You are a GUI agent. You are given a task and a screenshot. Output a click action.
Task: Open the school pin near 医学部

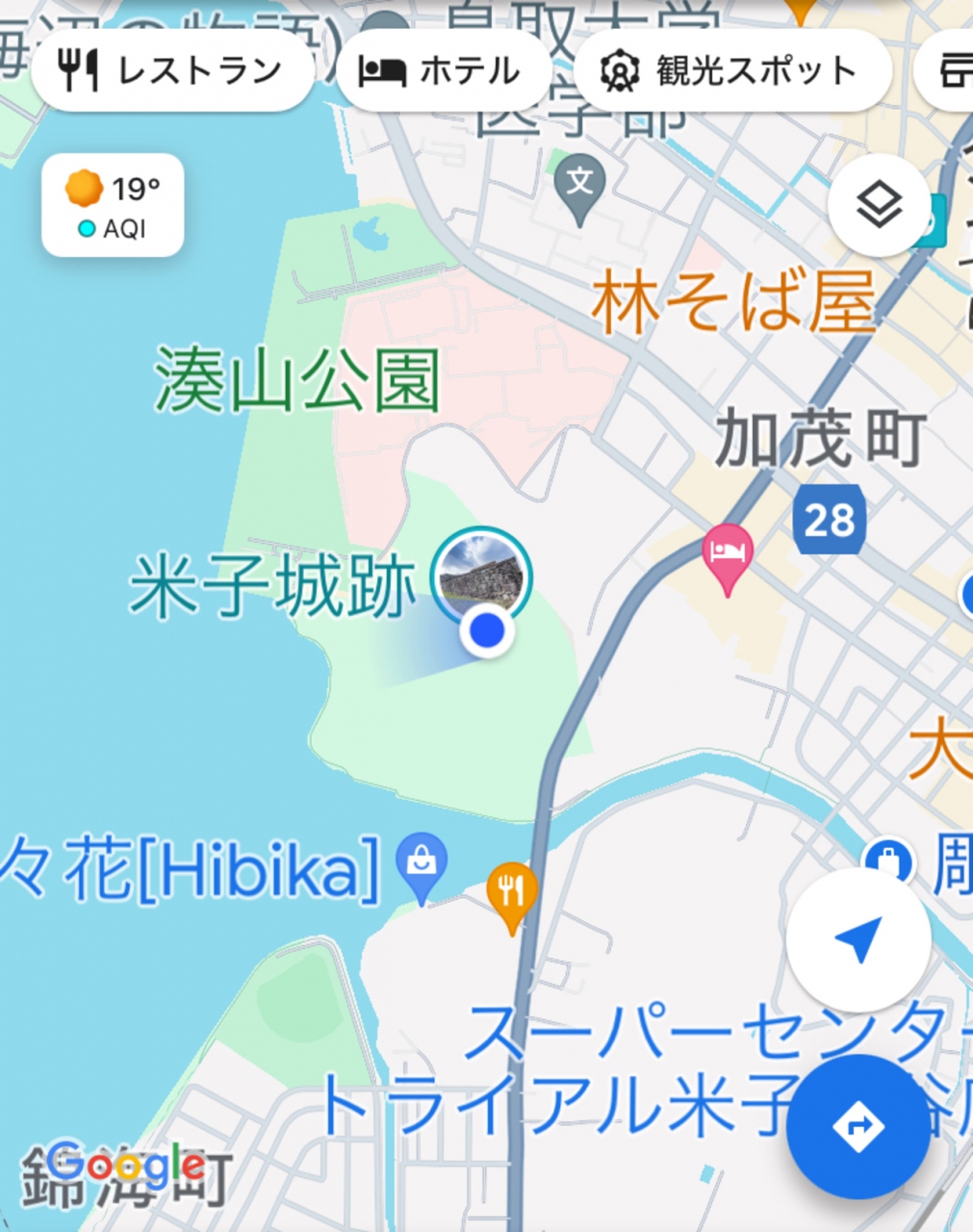click(x=580, y=185)
